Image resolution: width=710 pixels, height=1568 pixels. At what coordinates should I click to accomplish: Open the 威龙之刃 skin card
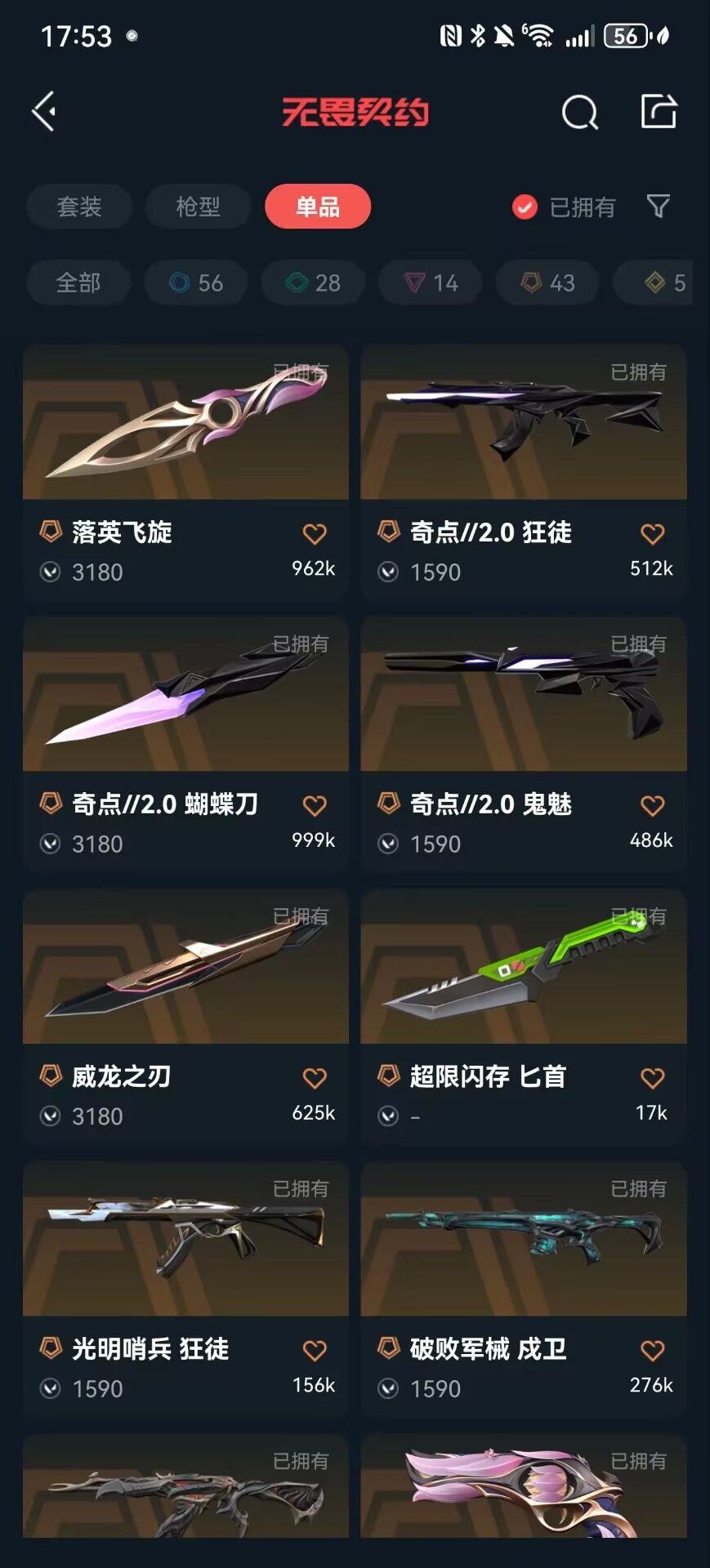(185, 1017)
